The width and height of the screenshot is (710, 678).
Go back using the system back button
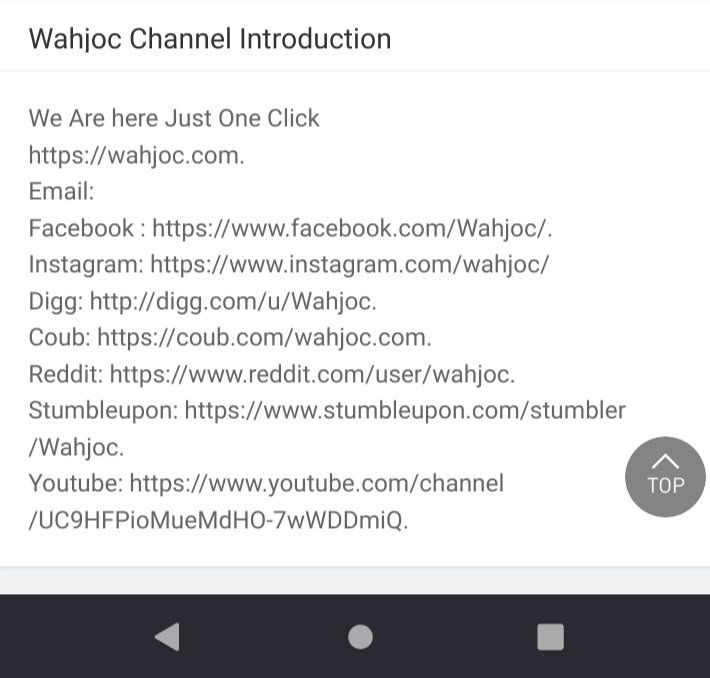coord(167,637)
